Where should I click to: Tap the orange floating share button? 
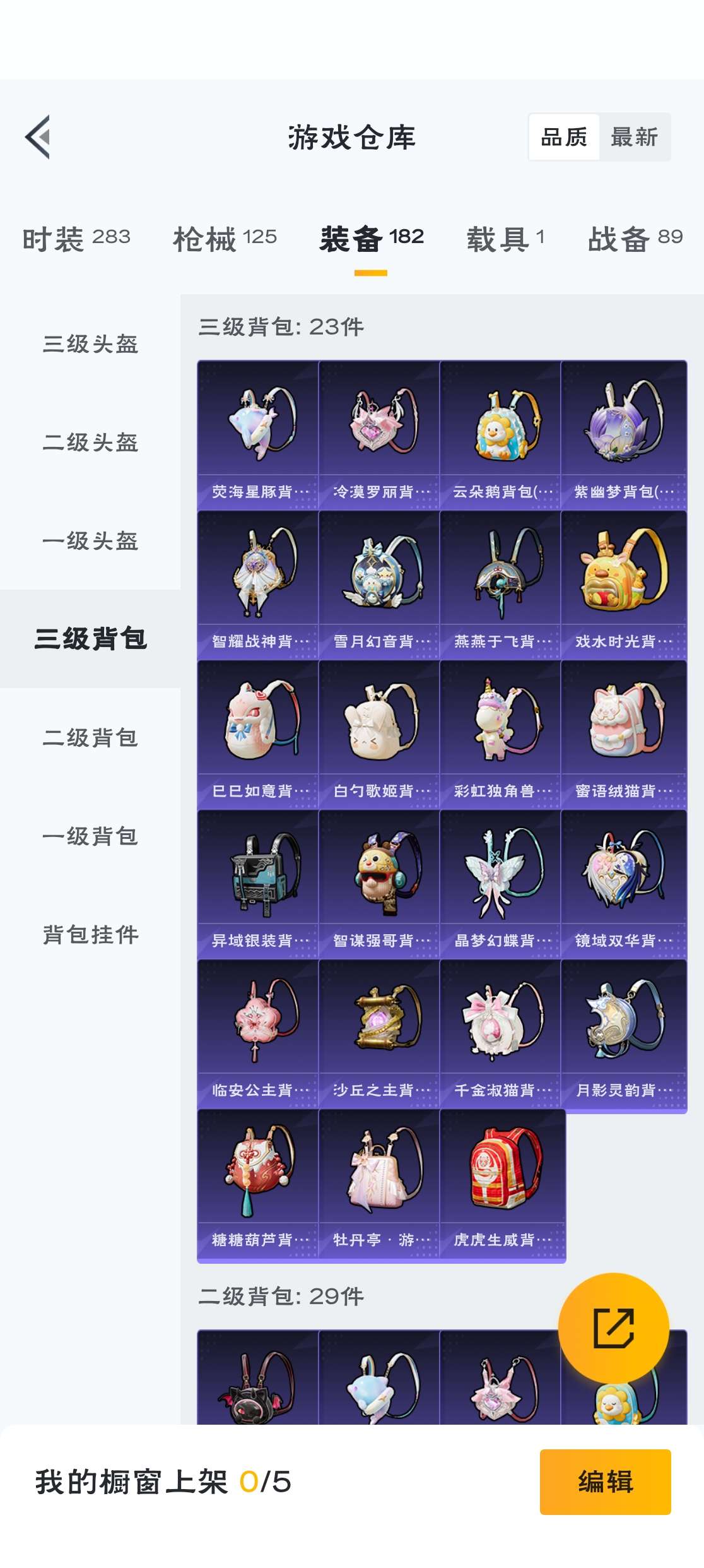(x=613, y=1328)
